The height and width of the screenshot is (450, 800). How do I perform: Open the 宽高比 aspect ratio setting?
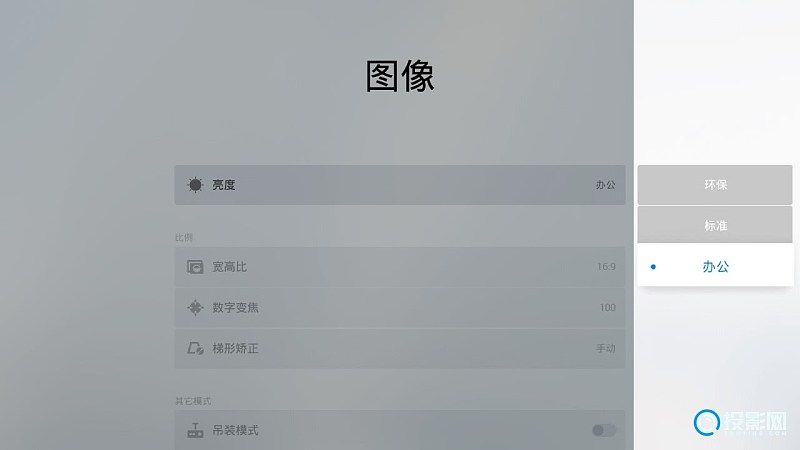click(399, 267)
